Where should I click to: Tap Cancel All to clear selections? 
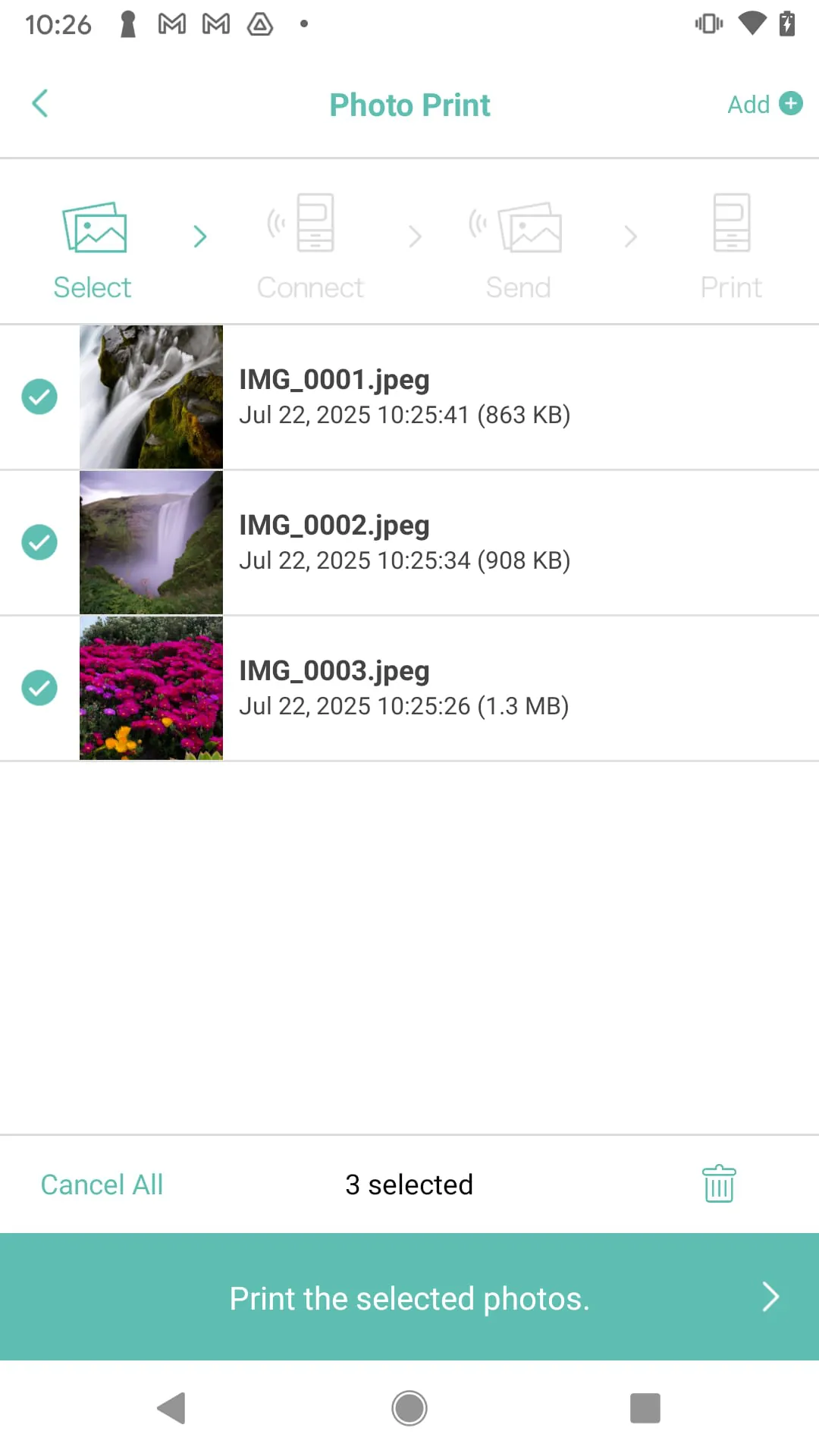coord(102,1184)
